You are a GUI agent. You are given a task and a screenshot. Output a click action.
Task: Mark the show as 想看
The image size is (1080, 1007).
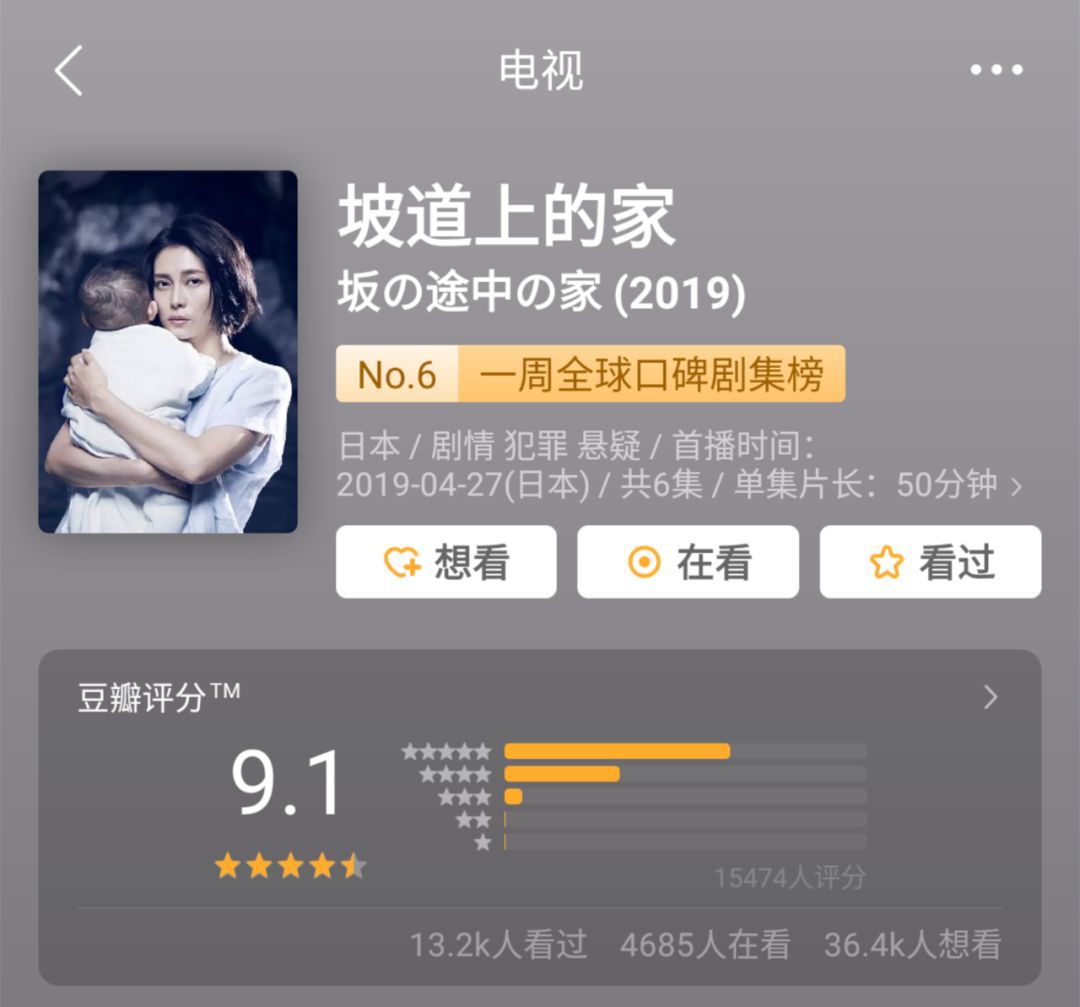point(446,562)
